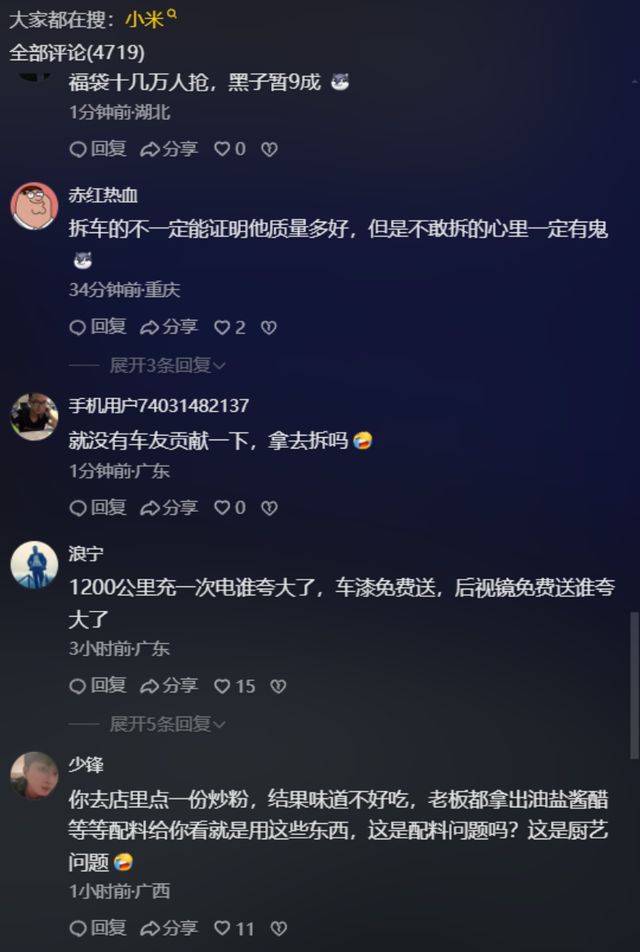Image resolution: width=640 pixels, height=952 pixels.
Task: Like 浪宁's comment about 1200公里
Action: tap(222, 686)
